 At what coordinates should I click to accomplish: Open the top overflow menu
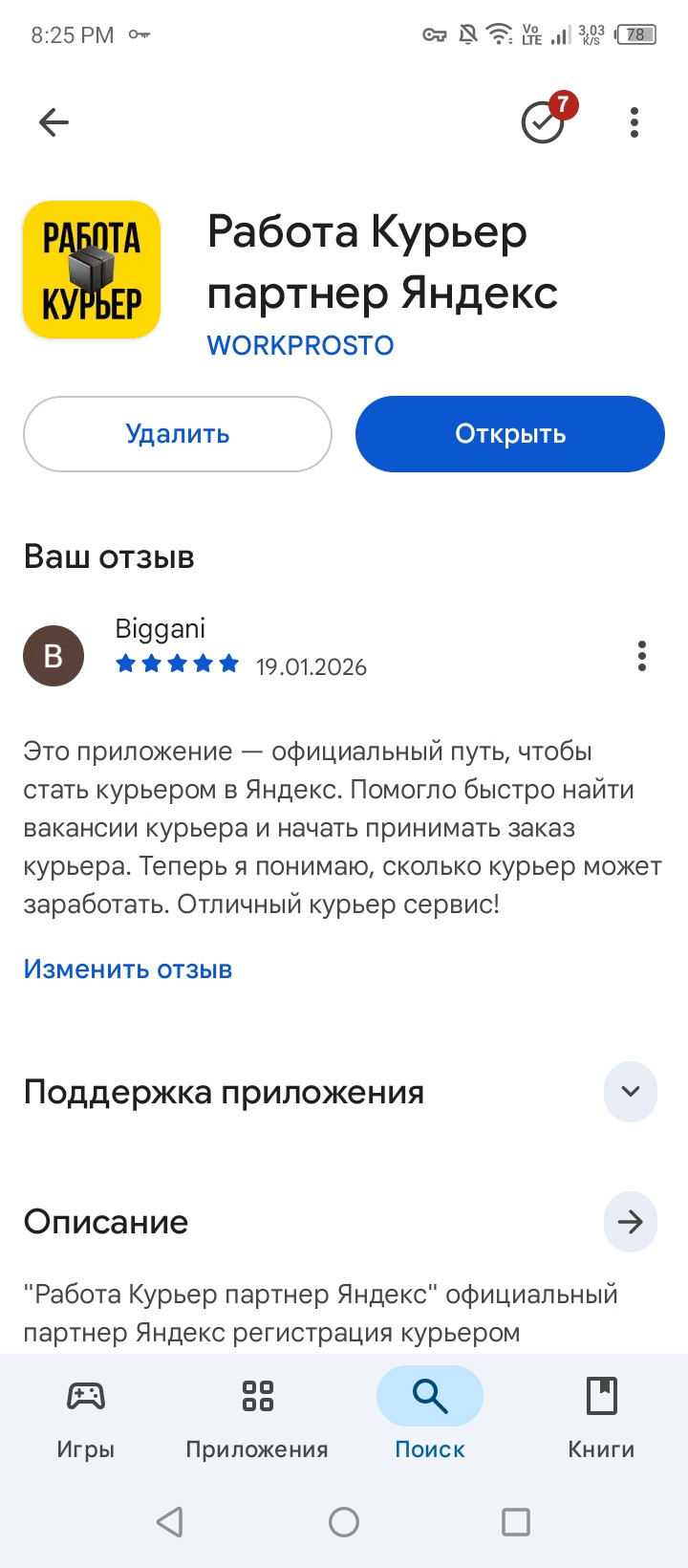634,122
